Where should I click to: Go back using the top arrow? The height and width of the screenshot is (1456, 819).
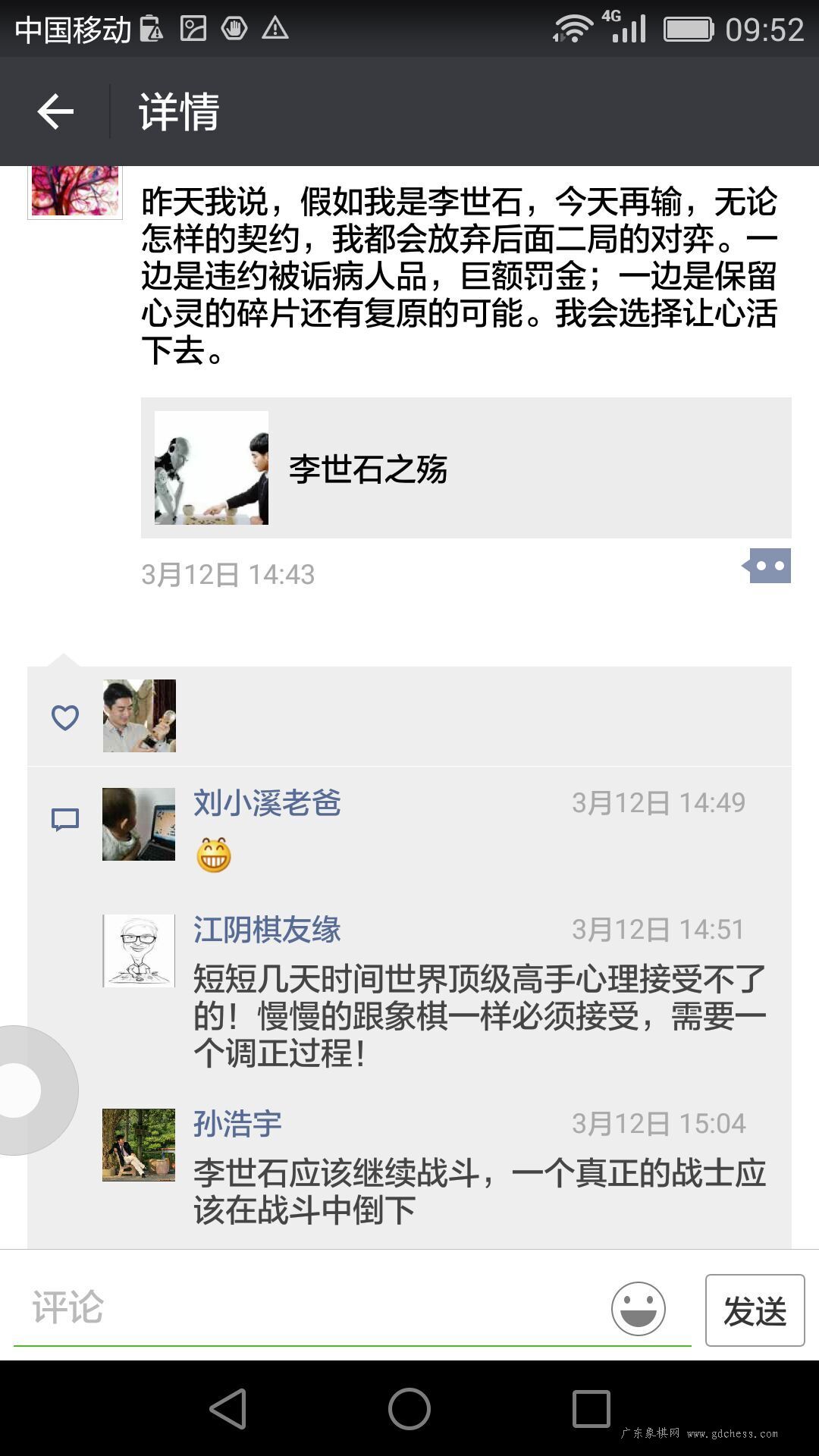pyautogui.click(x=55, y=111)
